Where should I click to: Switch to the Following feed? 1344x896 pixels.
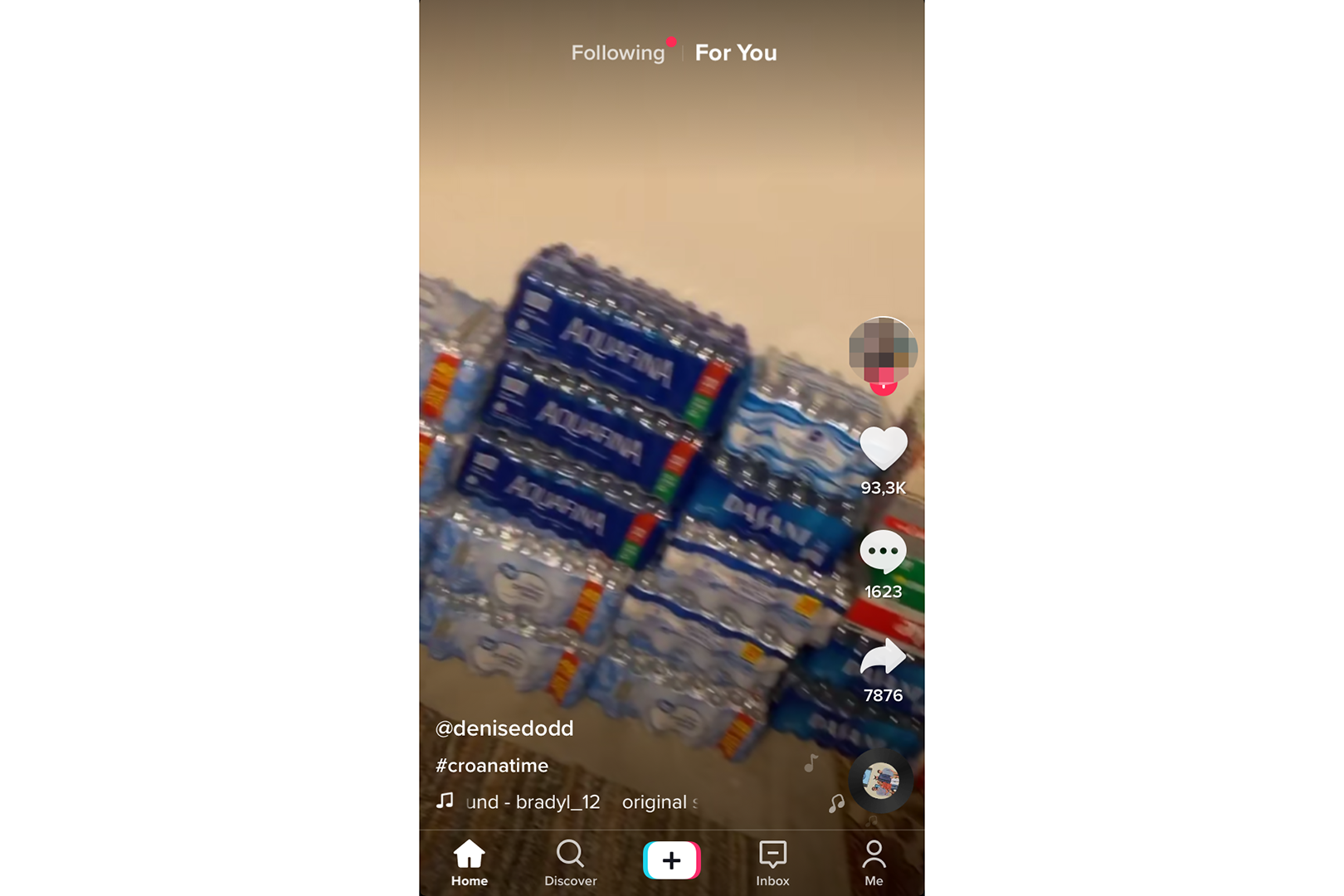coord(617,53)
